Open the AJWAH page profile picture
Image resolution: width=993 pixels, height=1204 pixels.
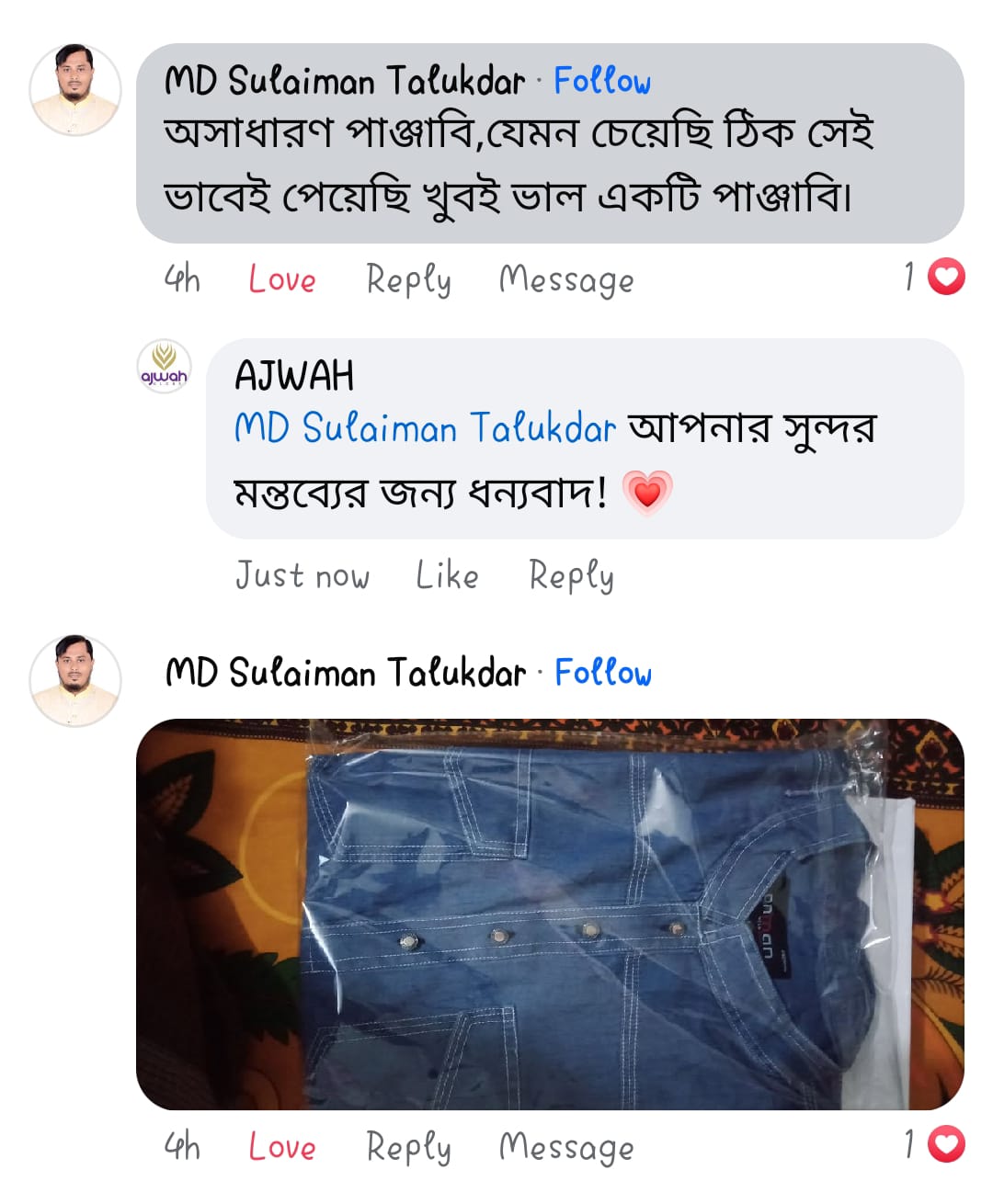coord(165,367)
